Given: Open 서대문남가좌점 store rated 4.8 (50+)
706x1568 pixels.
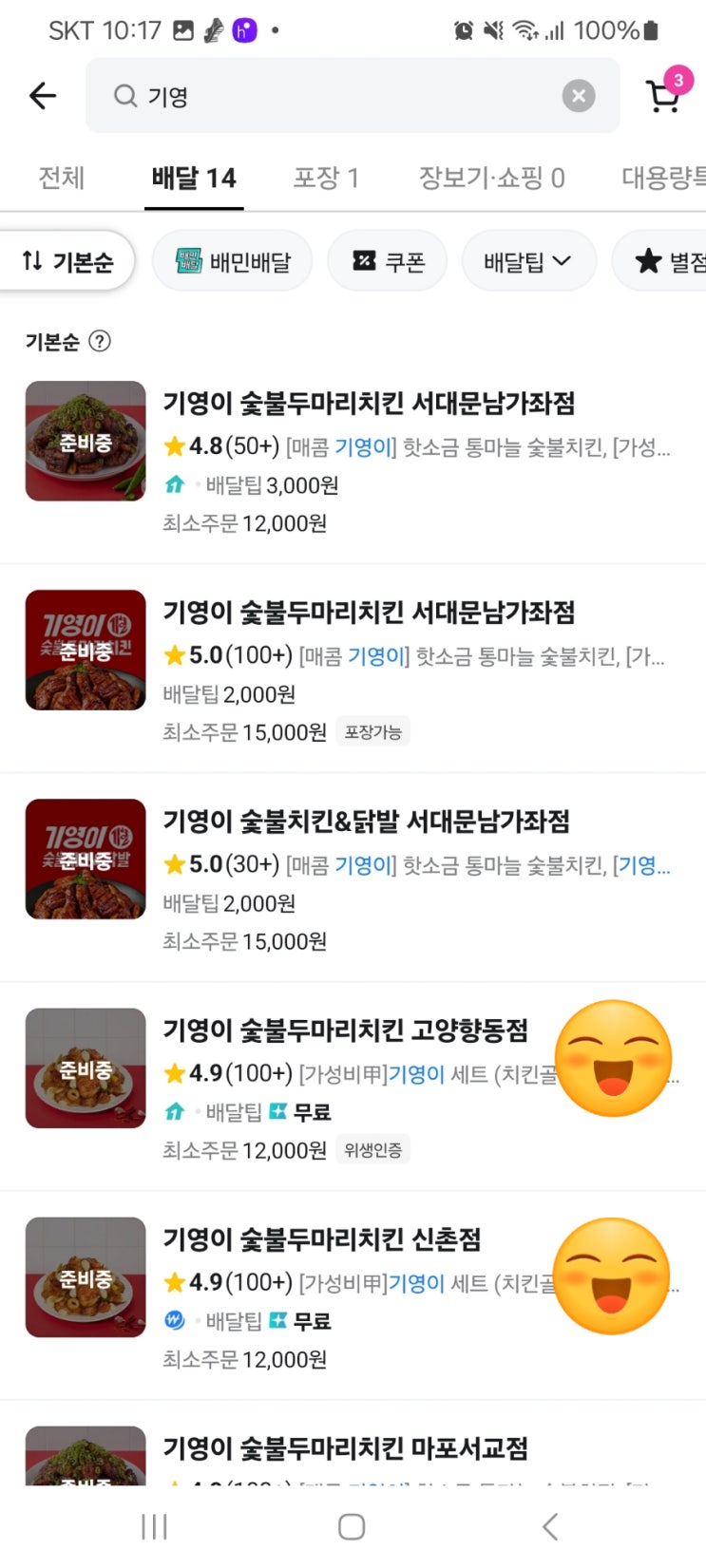Looking at the screenshot, I should pyautogui.click(x=369, y=404).
